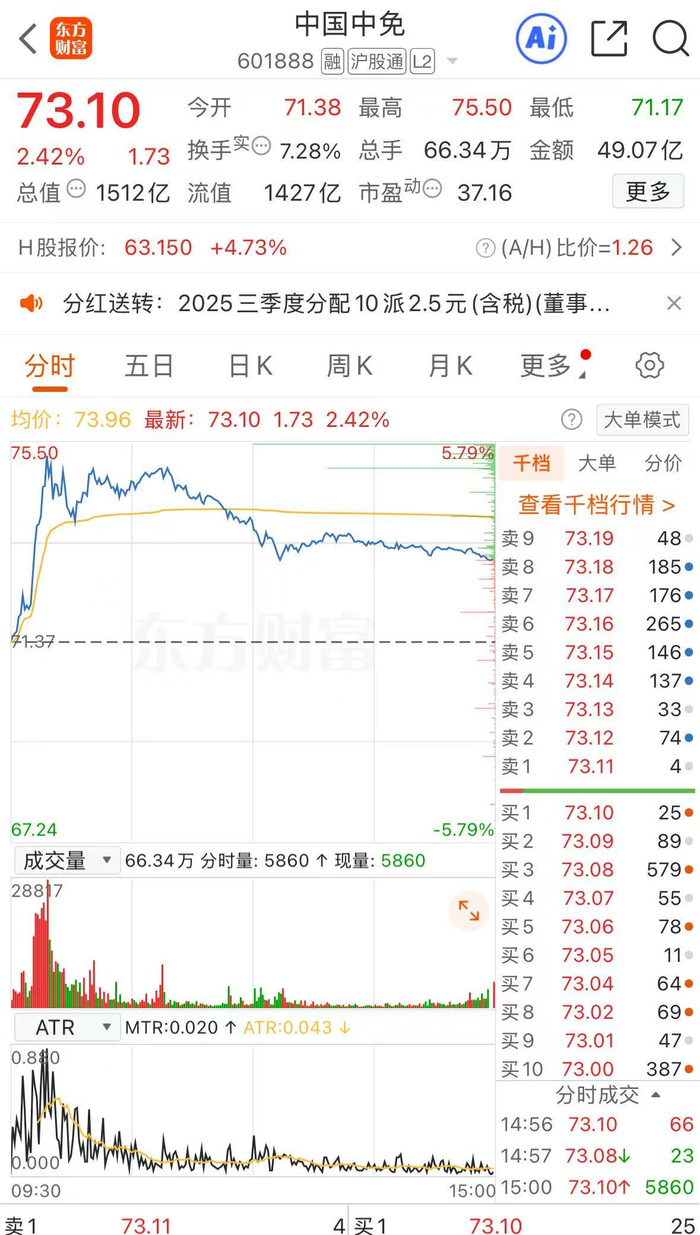This screenshot has height=1235, width=700.
Task: Switch order book to 分价 tab
Action: pos(663,463)
